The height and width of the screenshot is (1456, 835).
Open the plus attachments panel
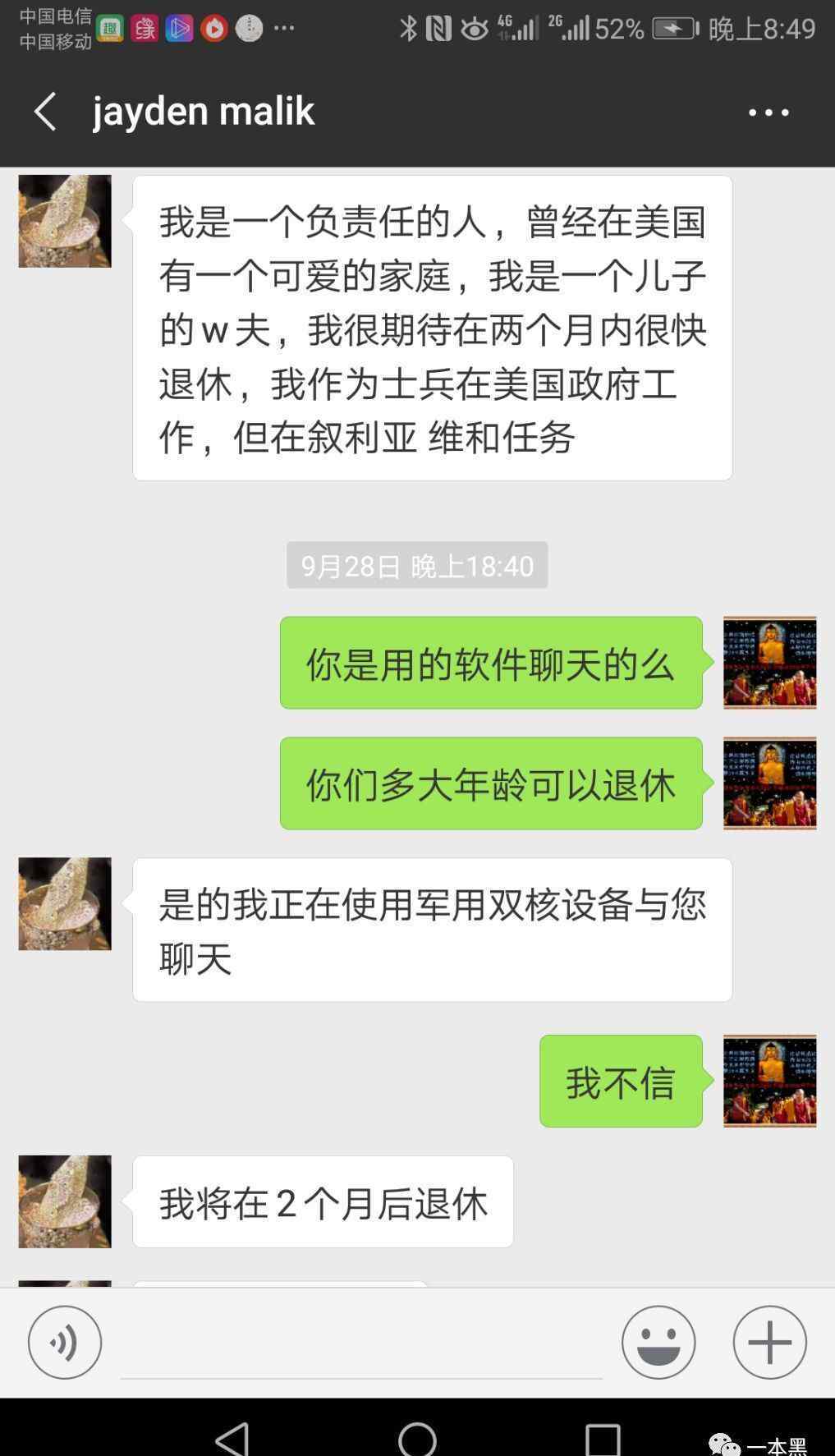point(770,1342)
